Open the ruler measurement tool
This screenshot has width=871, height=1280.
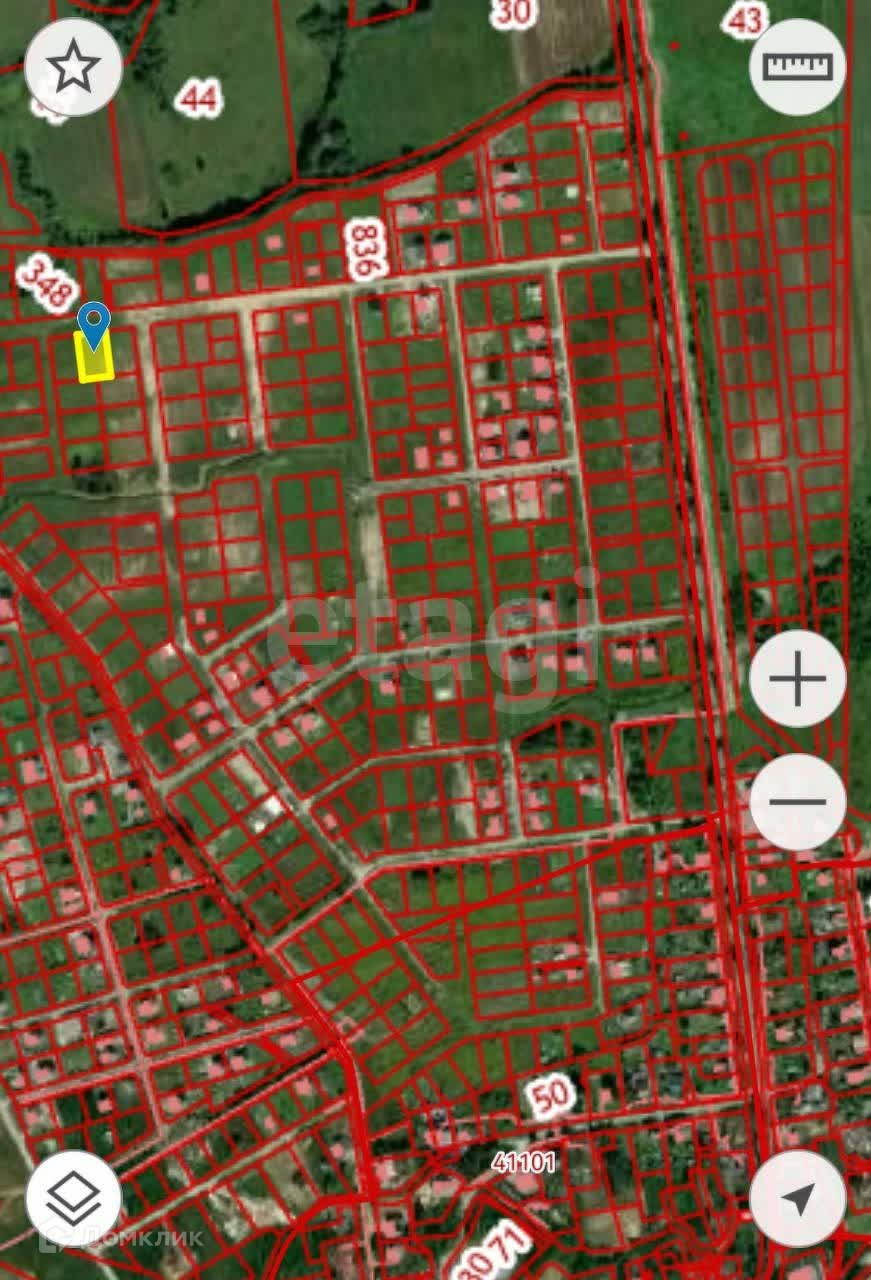point(797,67)
